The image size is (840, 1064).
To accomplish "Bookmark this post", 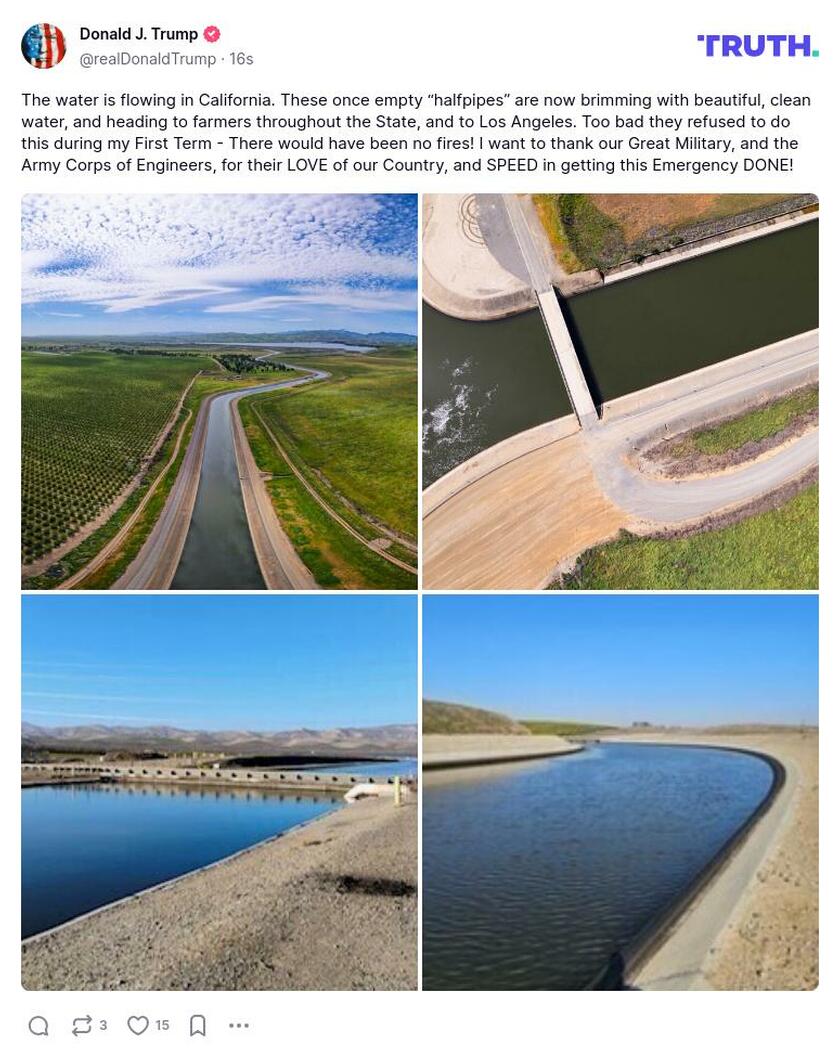I will pyautogui.click(x=198, y=1025).
